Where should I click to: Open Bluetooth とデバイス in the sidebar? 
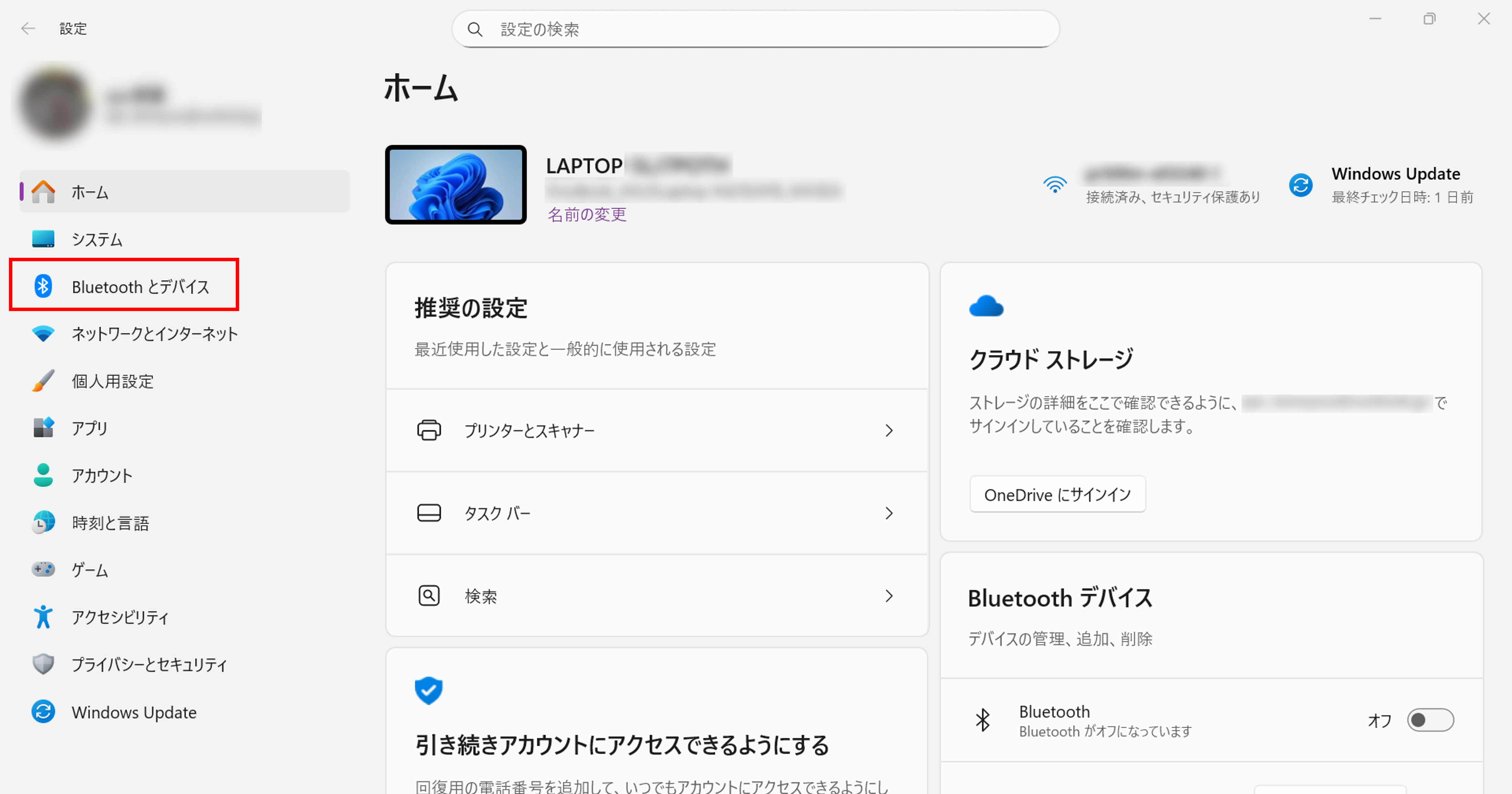point(140,287)
